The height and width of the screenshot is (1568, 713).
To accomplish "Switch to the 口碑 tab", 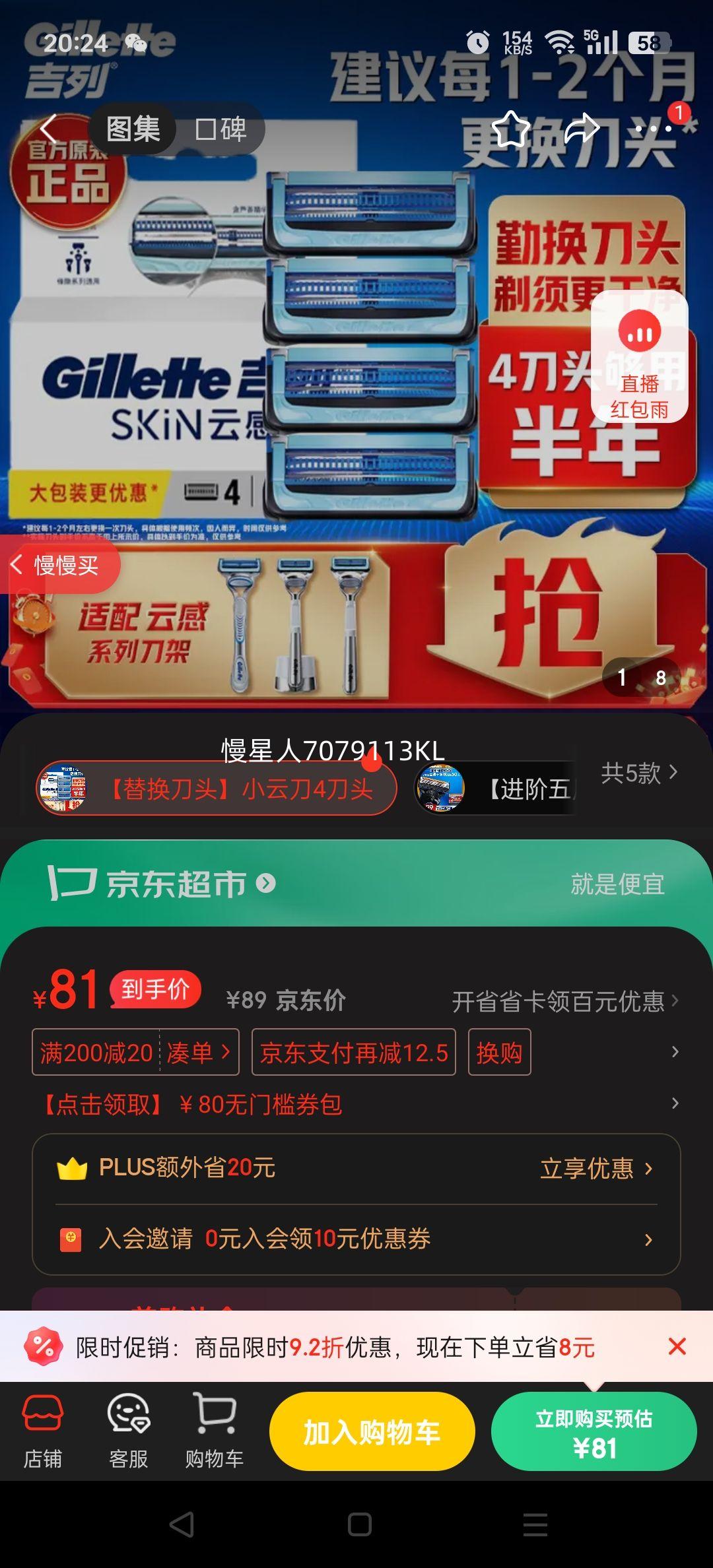I will [221, 130].
